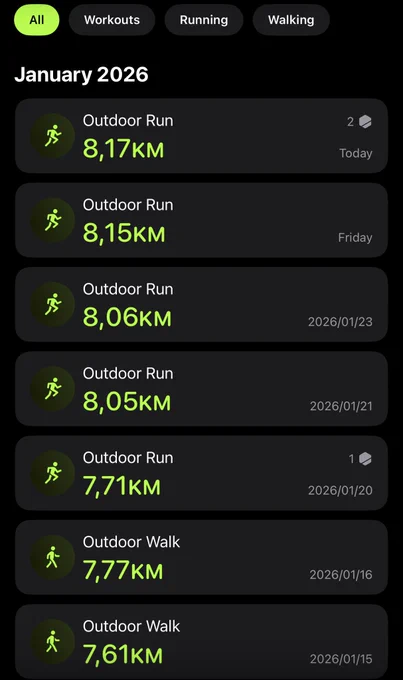Open the 7,71KM run from 2026/01/20
The image size is (403, 680).
[x=201, y=473]
